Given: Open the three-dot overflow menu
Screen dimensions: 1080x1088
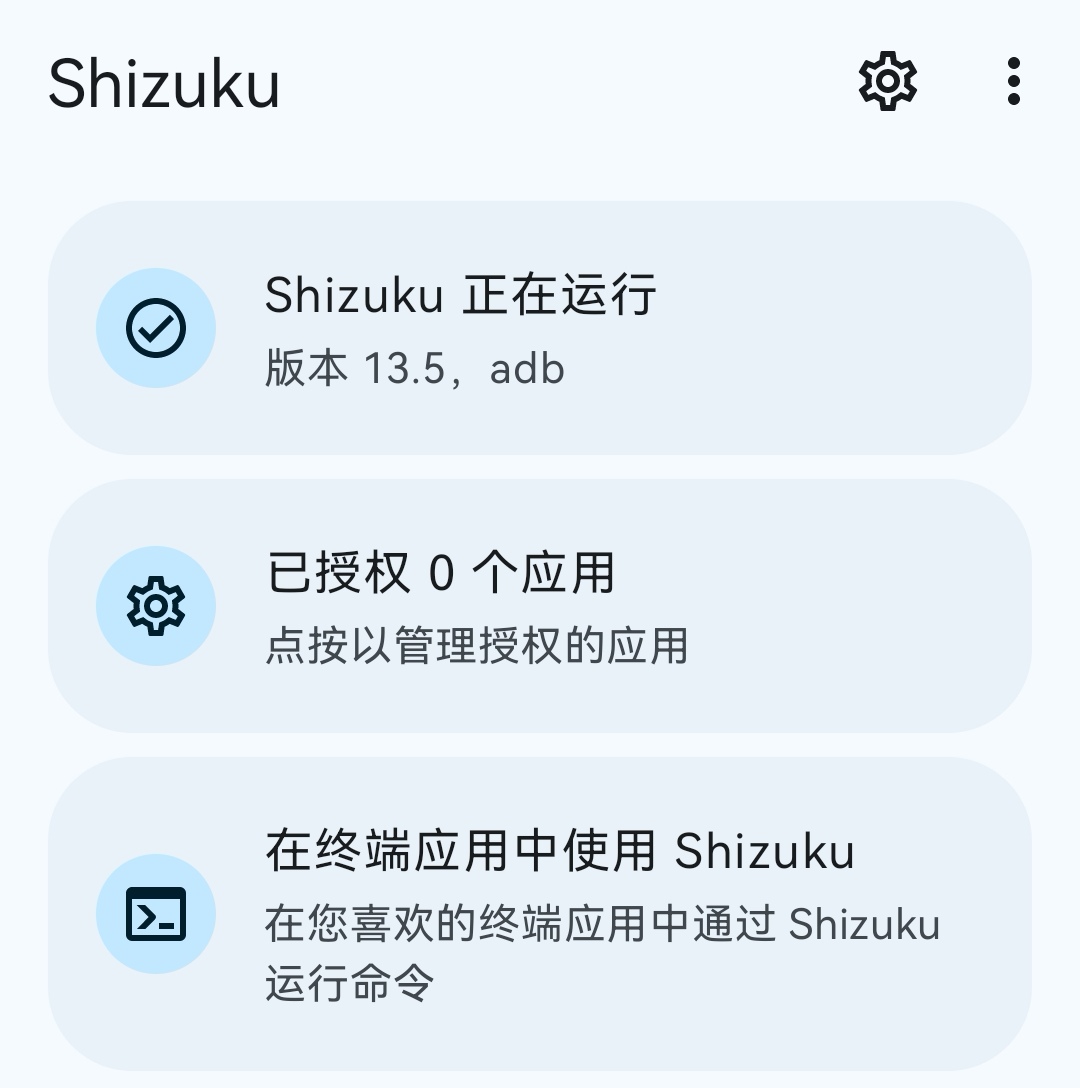Looking at the screenshot, I should click(1013, 82).
